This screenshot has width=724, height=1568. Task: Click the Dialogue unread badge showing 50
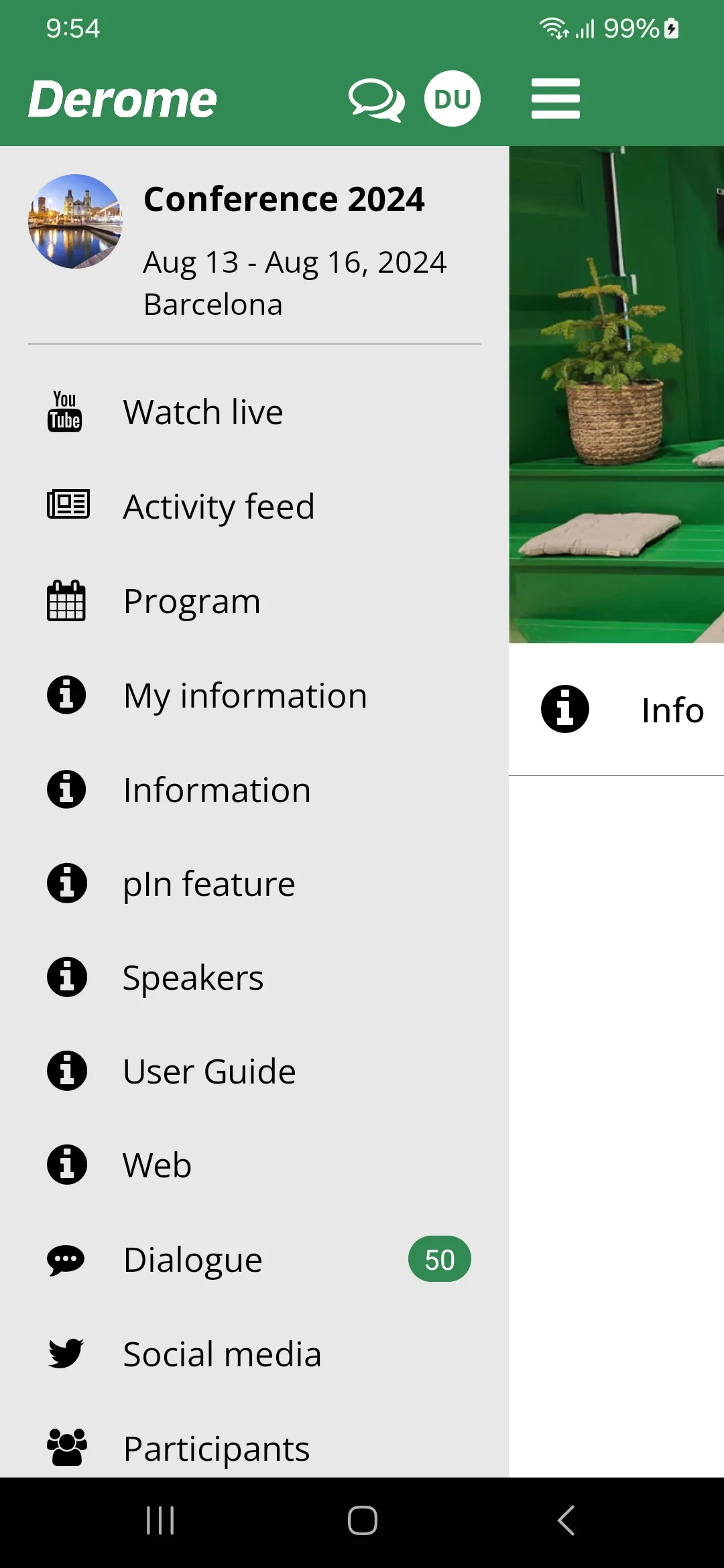(439, 1258)
